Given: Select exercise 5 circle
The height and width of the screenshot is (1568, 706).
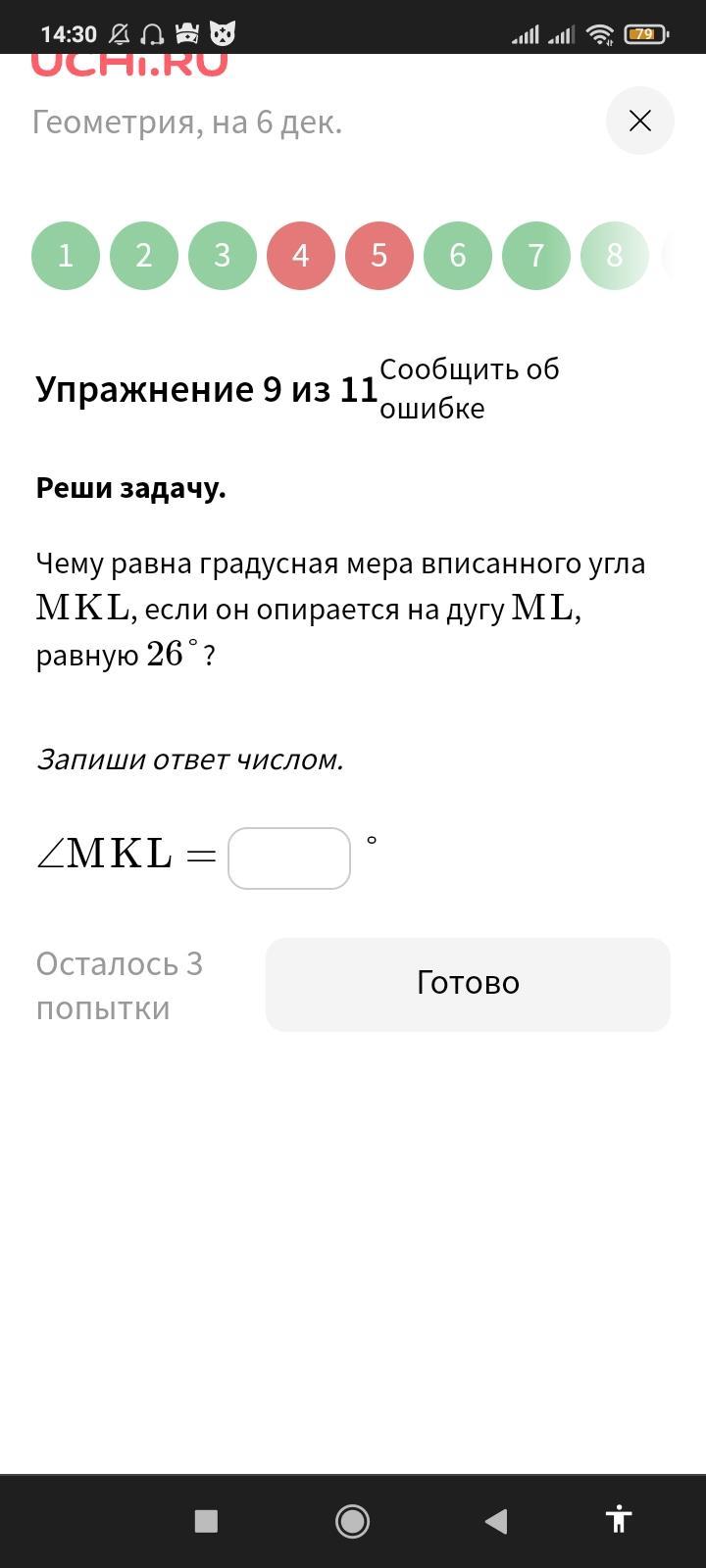Looking at the screenshot, I should 379,256.
